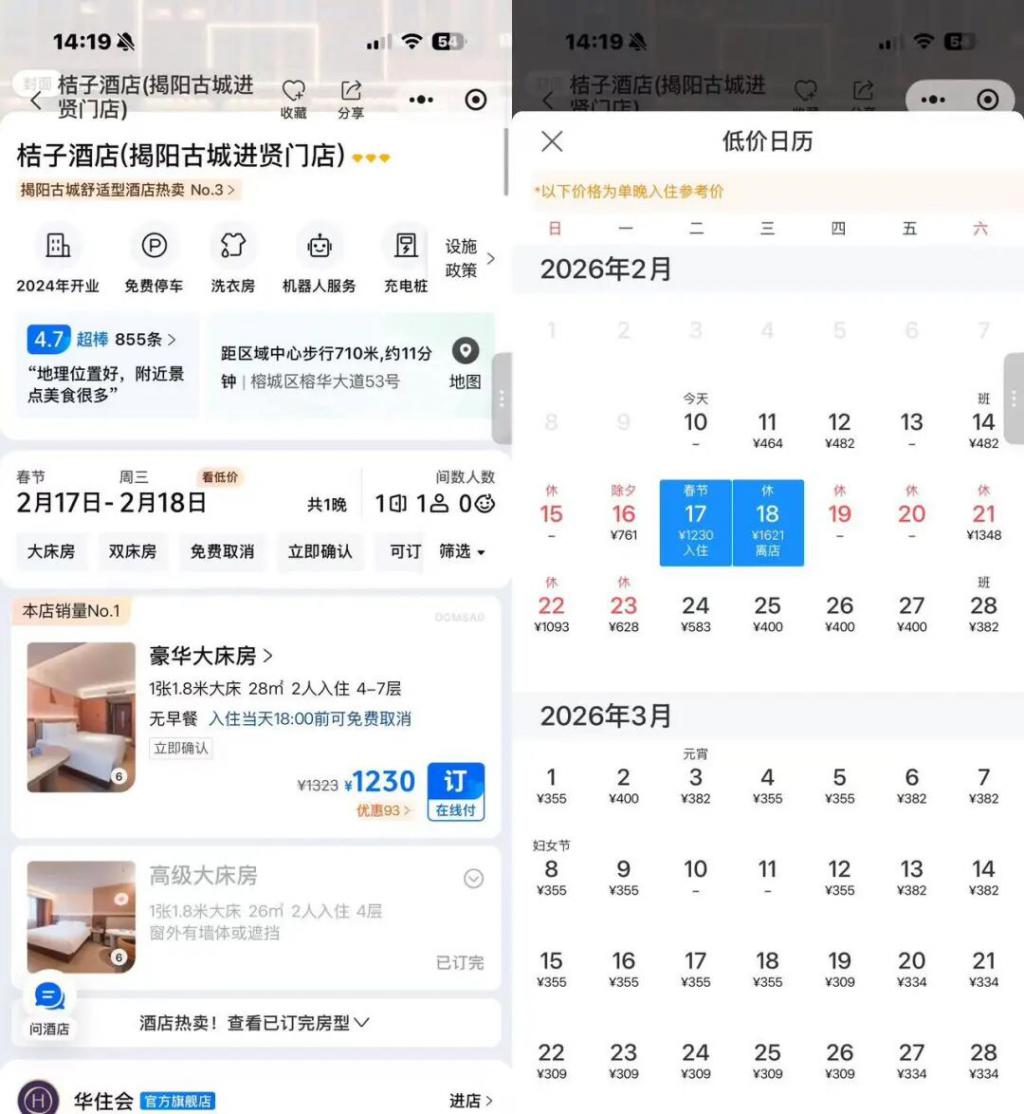
Task: Pick March 3 元宵 priced ¥382
Action: [x=695, y=783]
